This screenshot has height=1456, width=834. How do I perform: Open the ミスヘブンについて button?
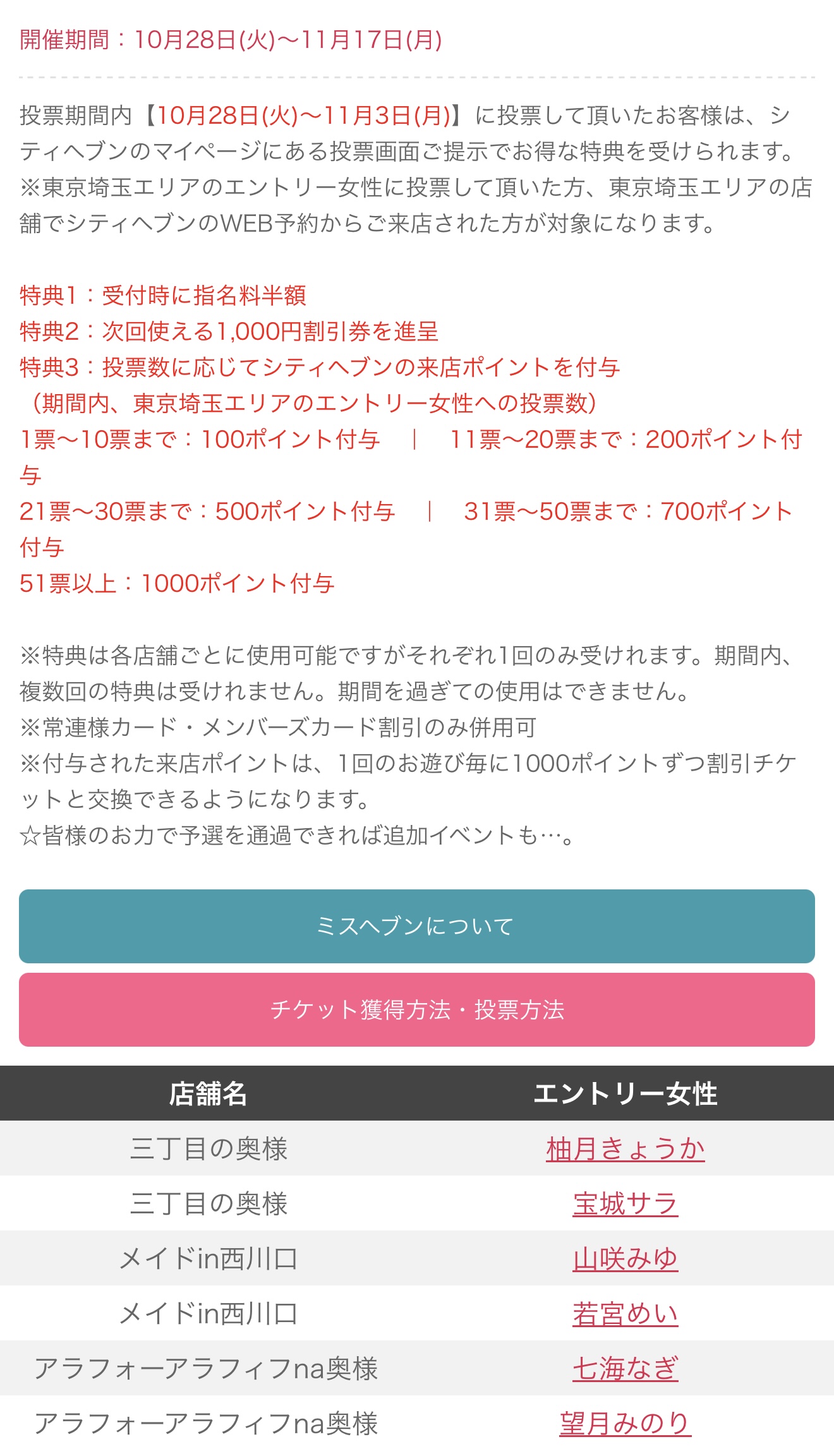click(x=416, y=926)
